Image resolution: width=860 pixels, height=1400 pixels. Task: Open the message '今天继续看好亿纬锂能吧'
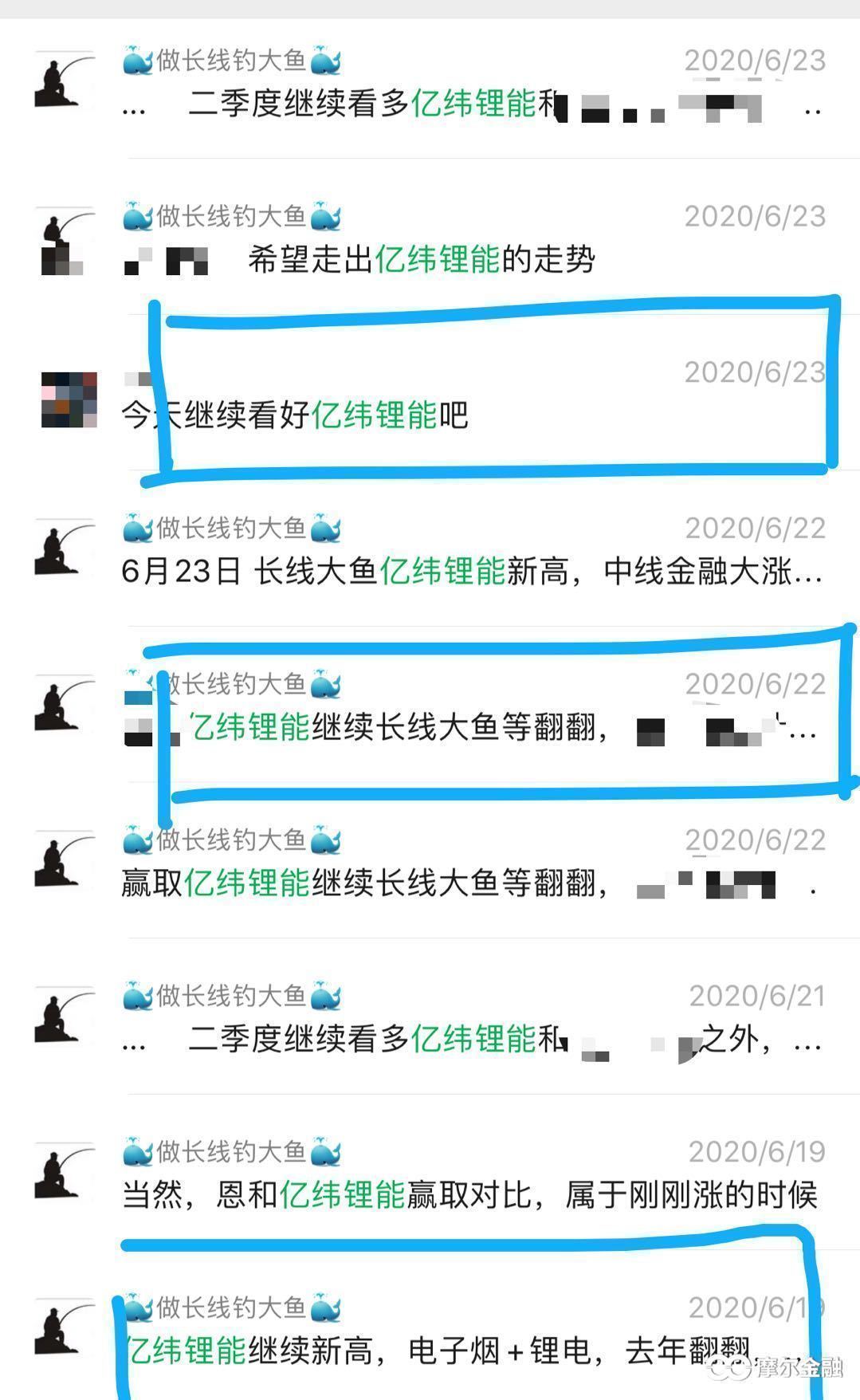click(x=295, y=415)
